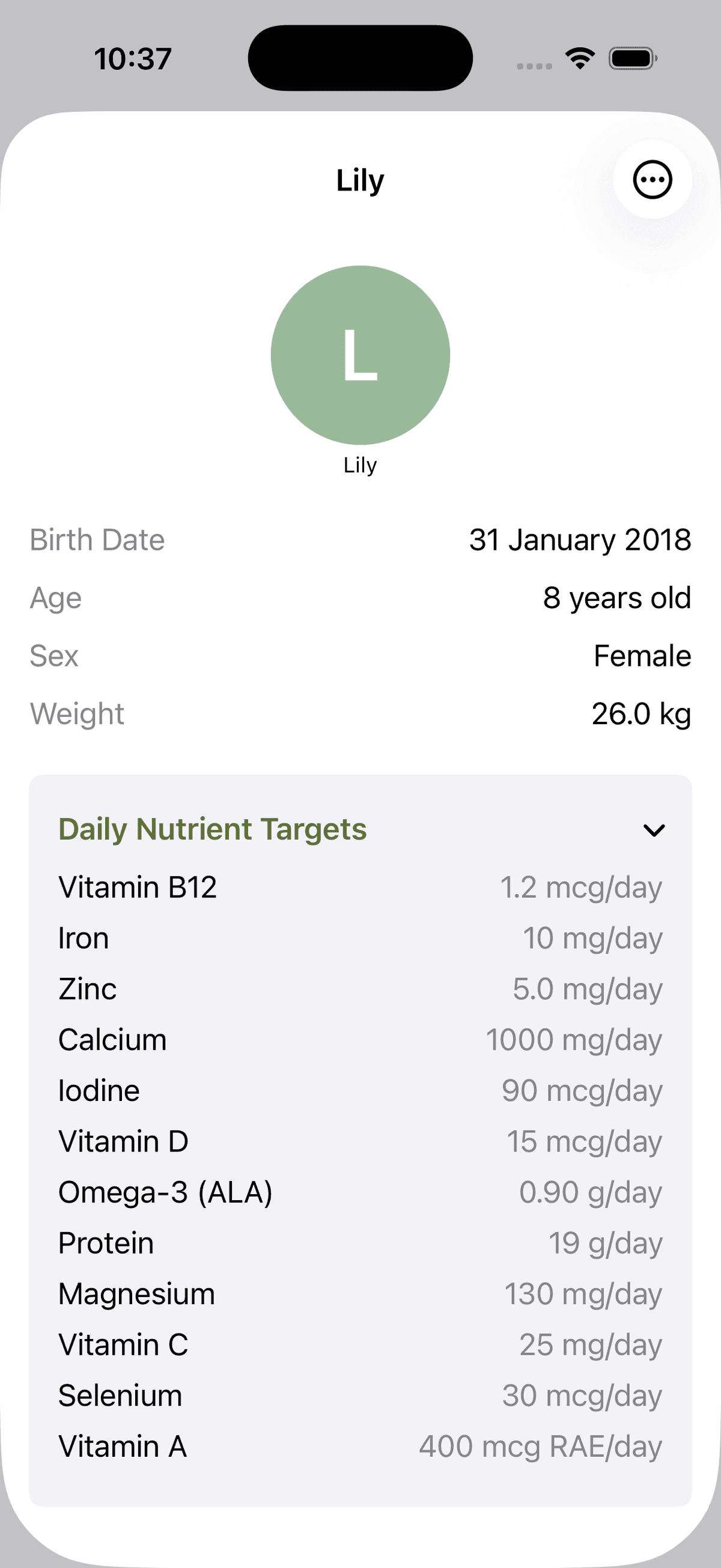Tap the Vitamin C target row
721x1568 pixels.
pyautogui.click(x=360, y=1344)
